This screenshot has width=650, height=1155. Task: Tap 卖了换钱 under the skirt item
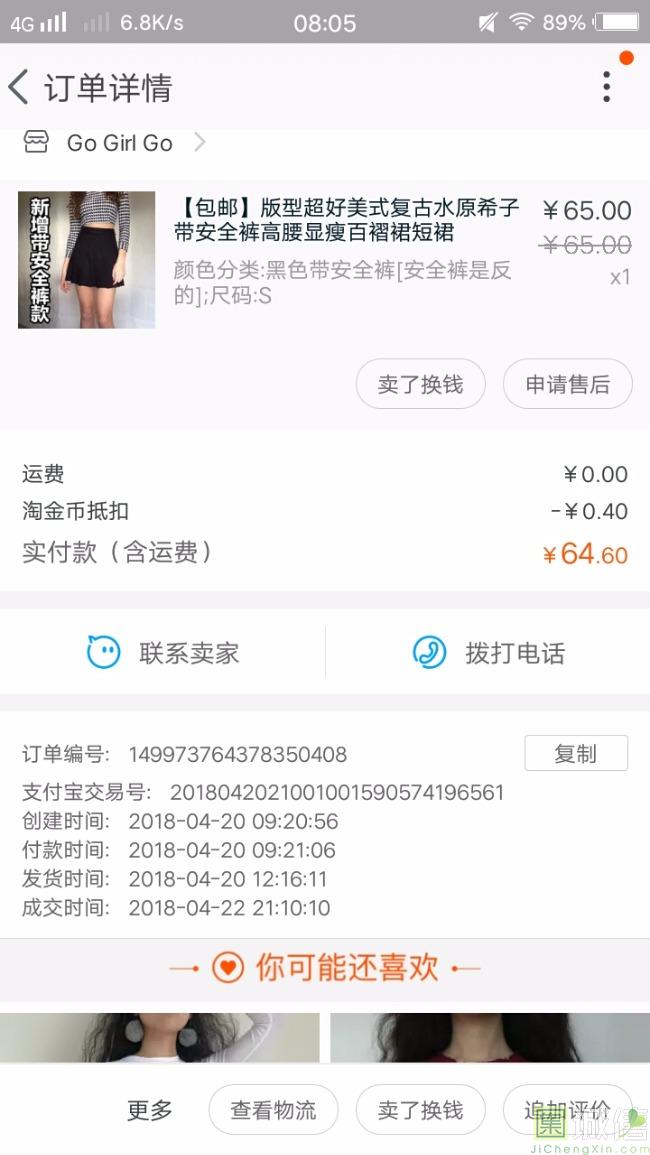click(x=420, y=385)
